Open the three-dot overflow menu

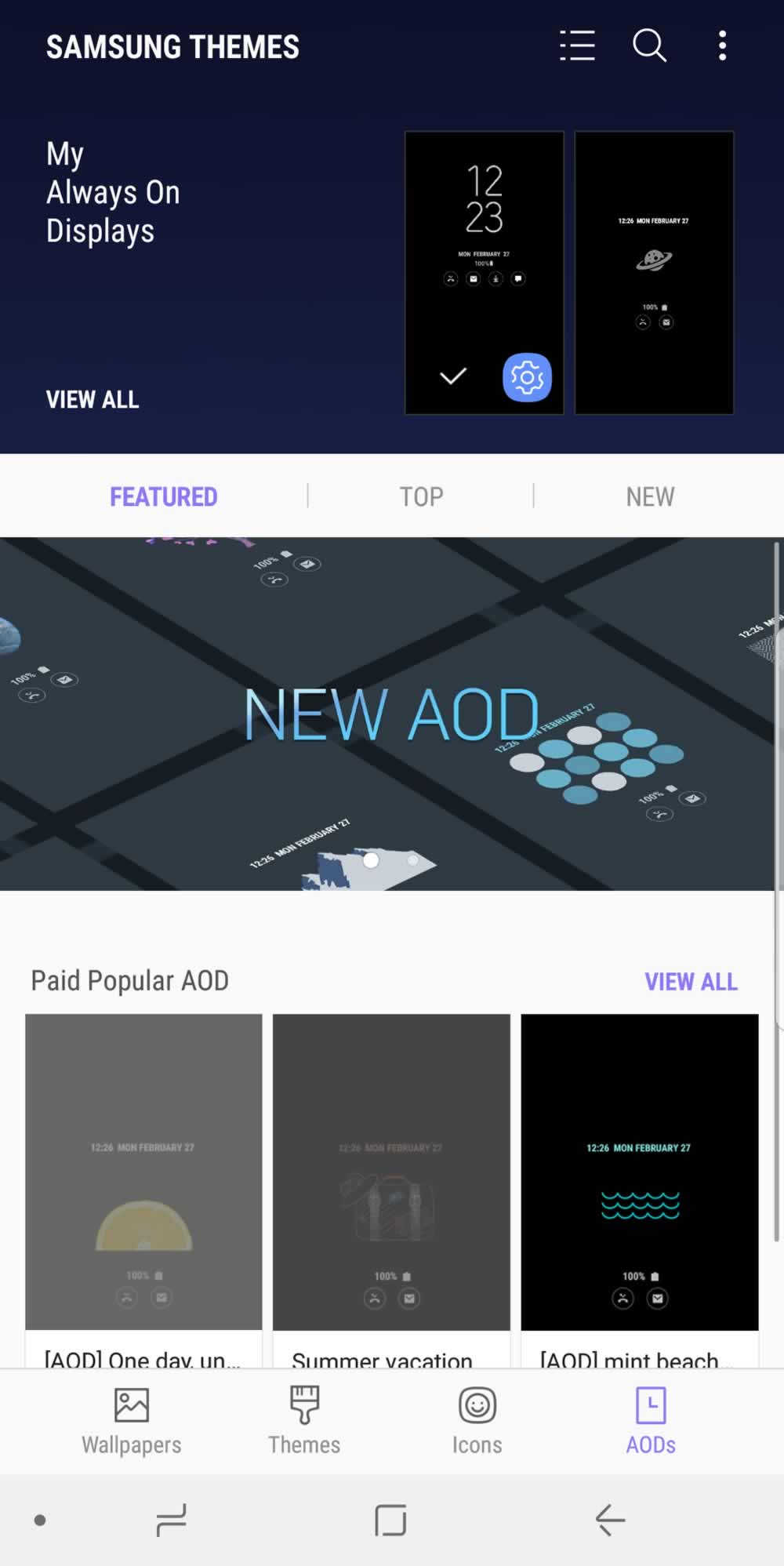(722, 45)
